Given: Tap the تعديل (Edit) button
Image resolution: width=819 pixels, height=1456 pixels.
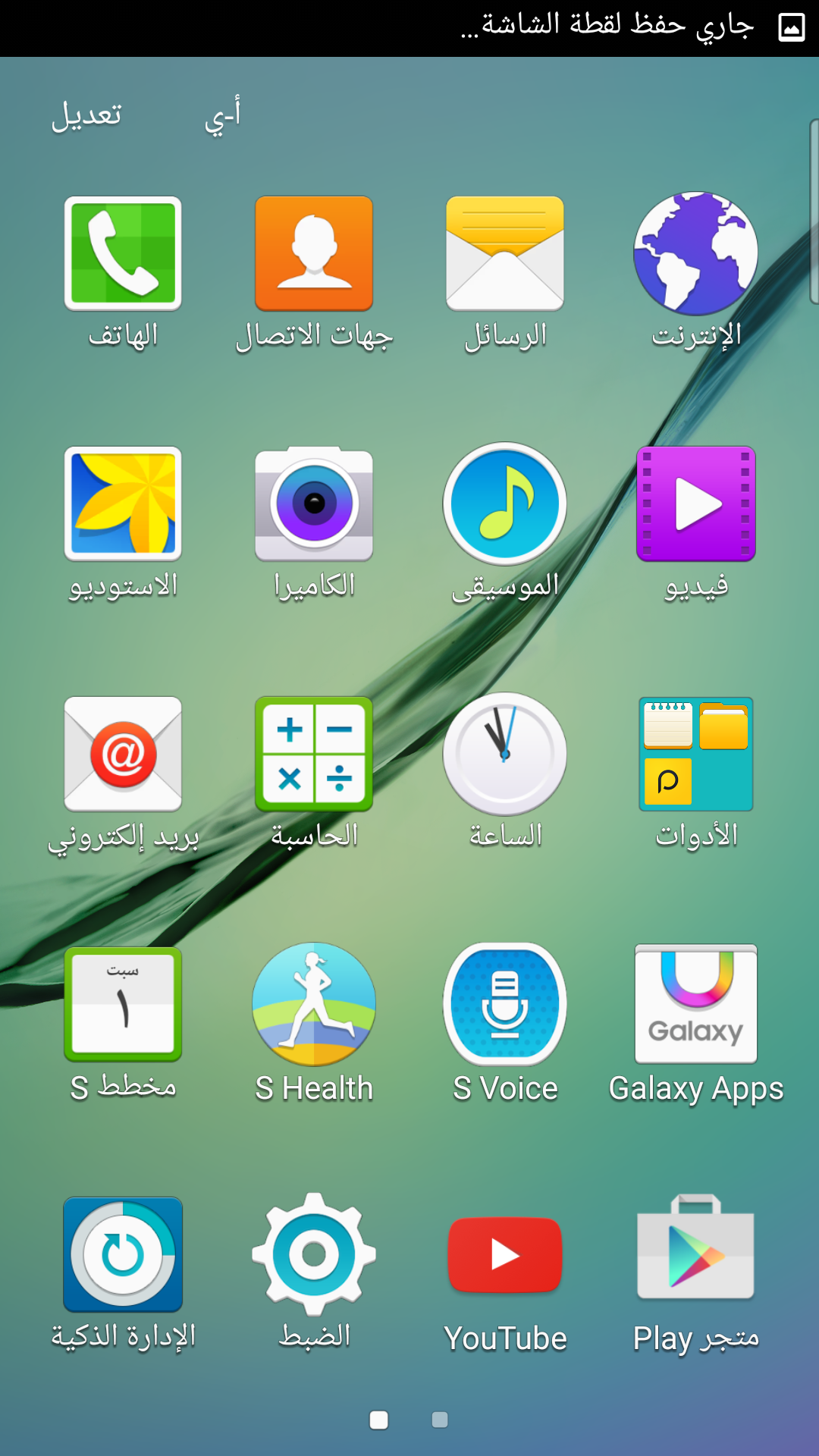Looking at the screenshot, I should click(x=86, y=115).
